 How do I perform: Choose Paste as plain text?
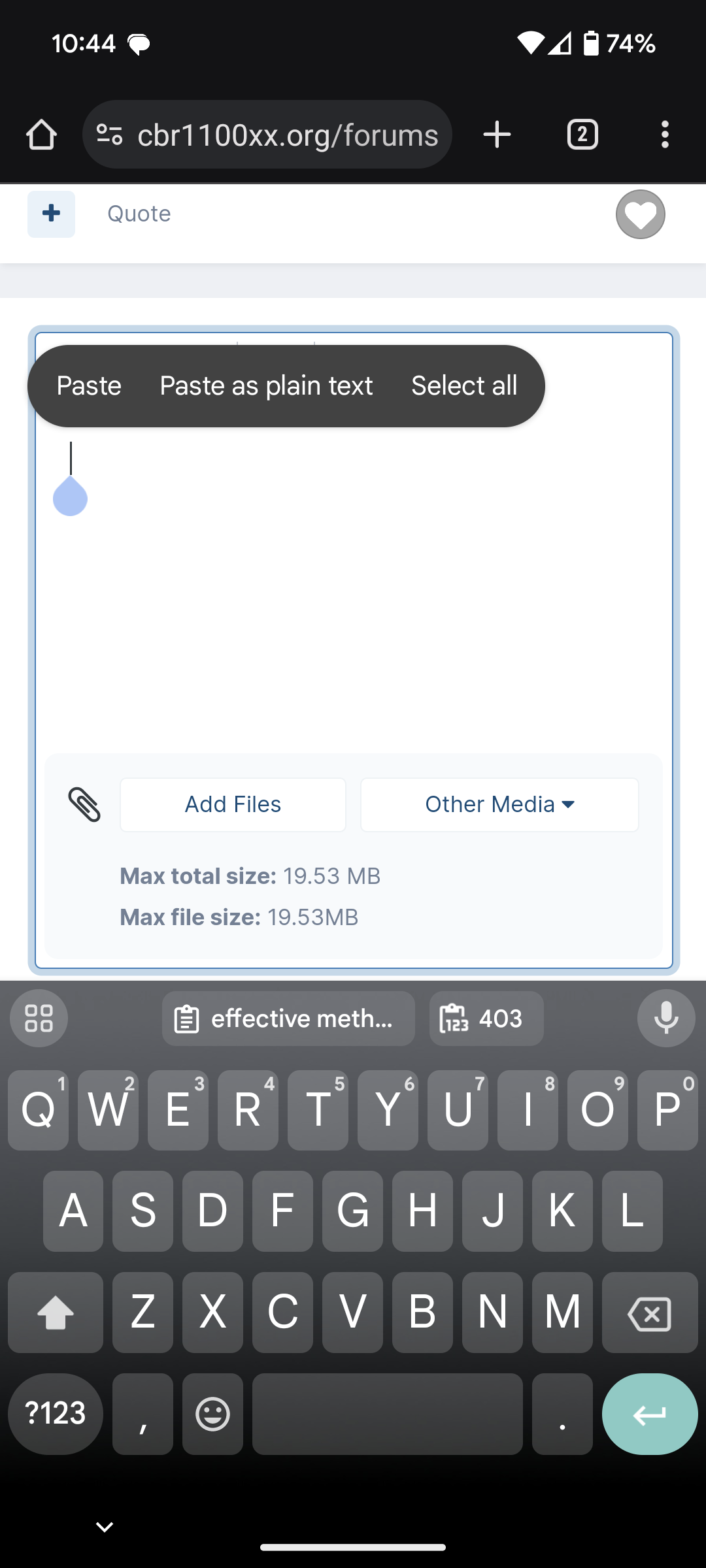(266, 385)
